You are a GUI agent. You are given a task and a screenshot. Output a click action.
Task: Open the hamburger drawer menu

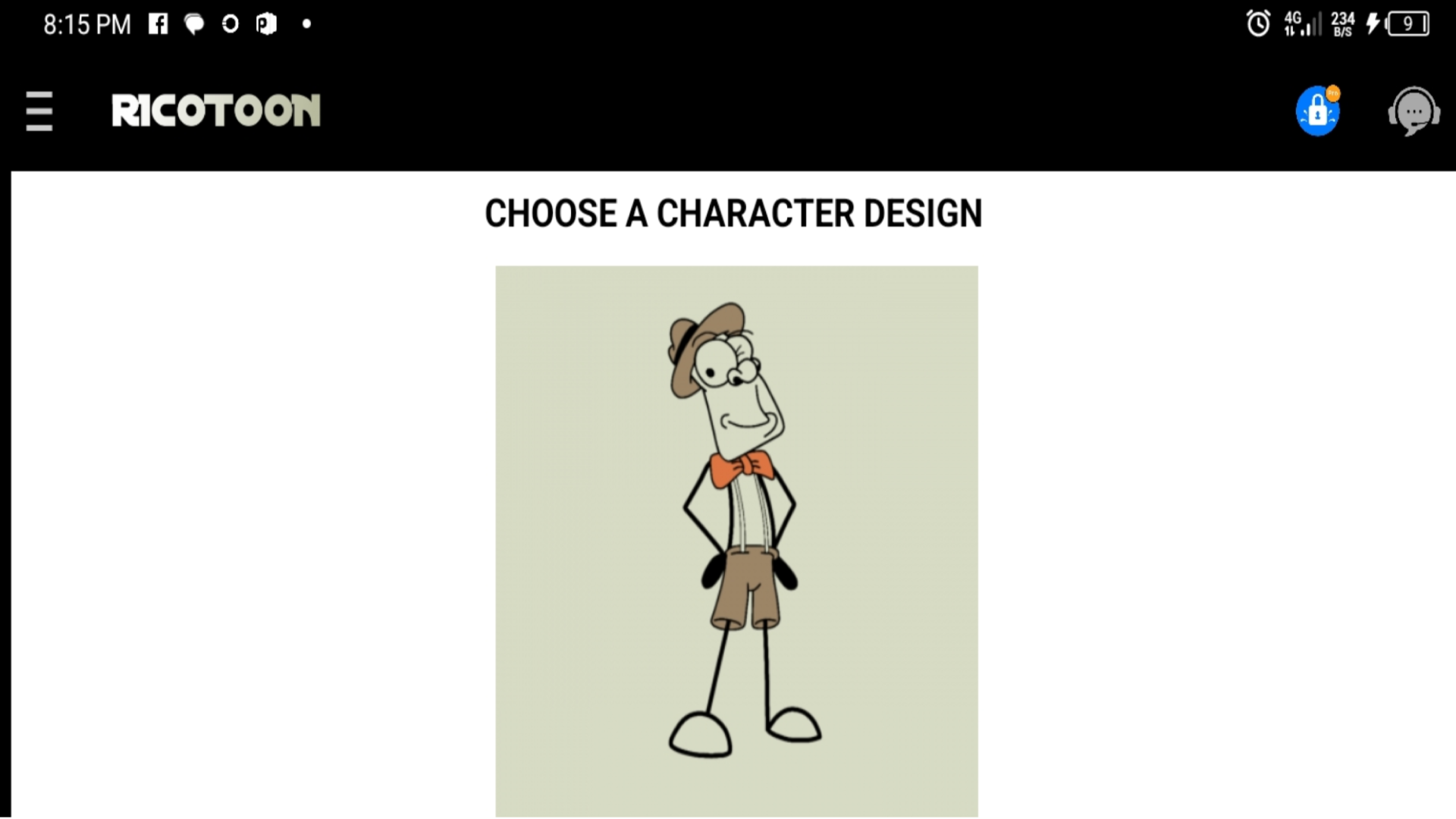click(x=39, y=111)
